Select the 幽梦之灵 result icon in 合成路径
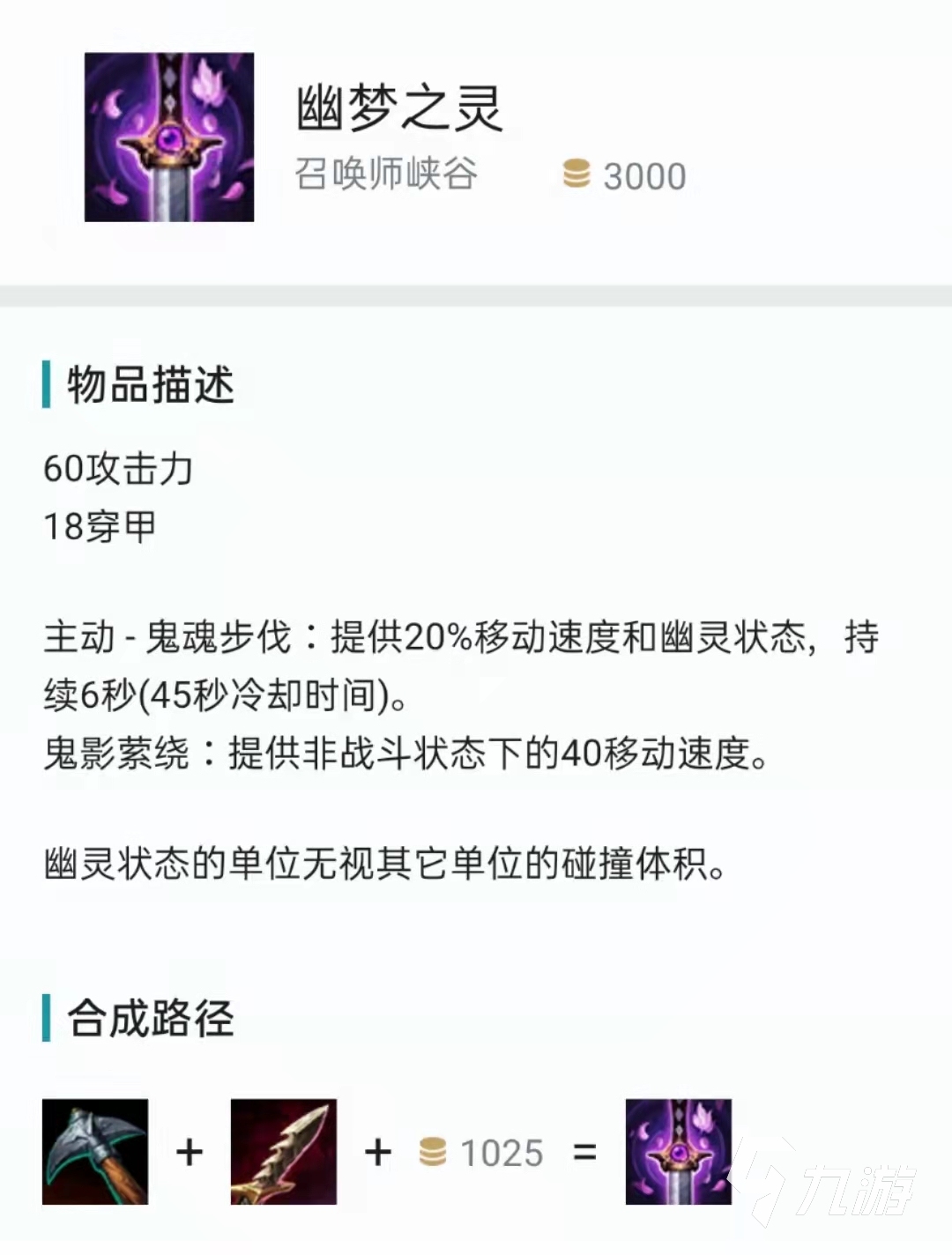Viewport: 952px width, 1255px height. coord(678,1151)
